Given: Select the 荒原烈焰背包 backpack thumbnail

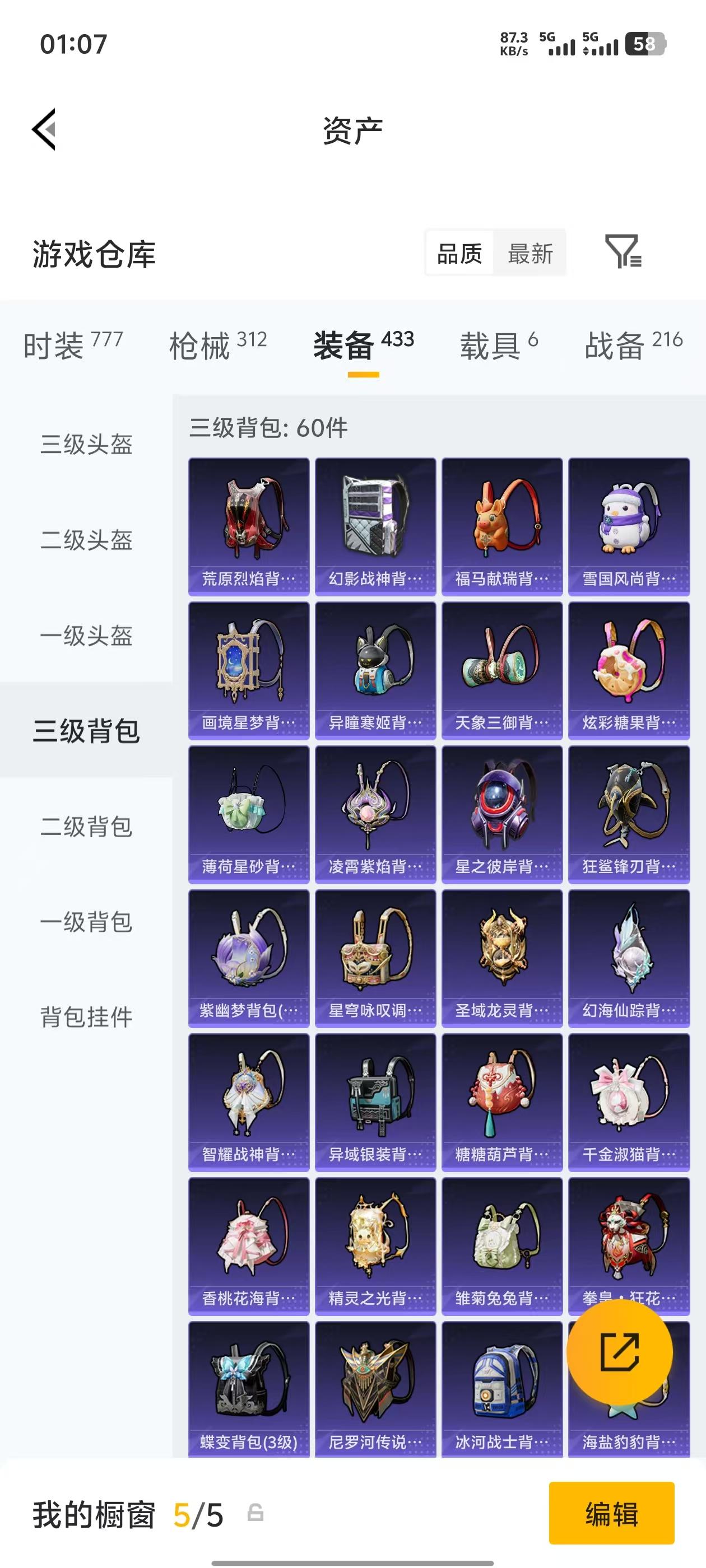Looking at the screenshot, I should [x=249, y=524].
